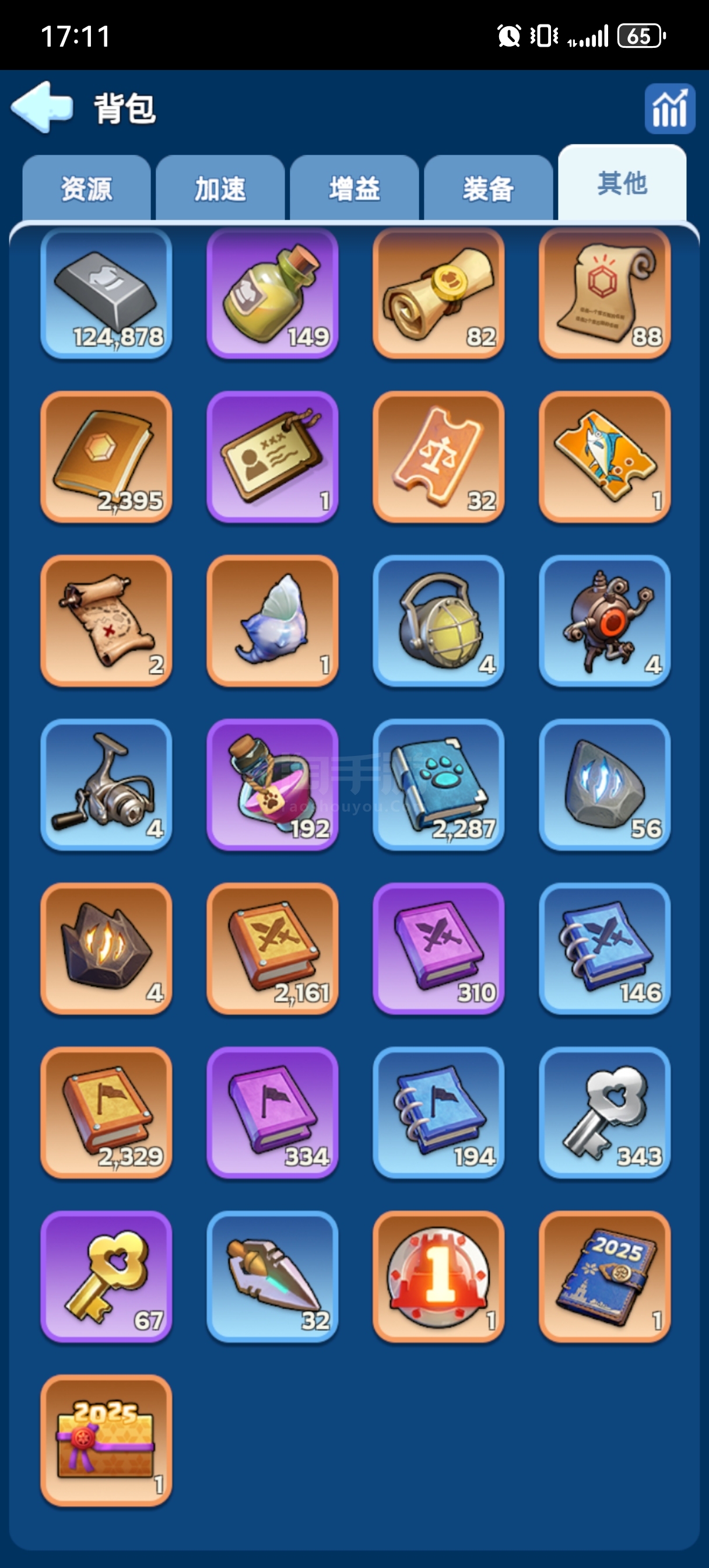Open the 增益 tab

click(354, 188)
